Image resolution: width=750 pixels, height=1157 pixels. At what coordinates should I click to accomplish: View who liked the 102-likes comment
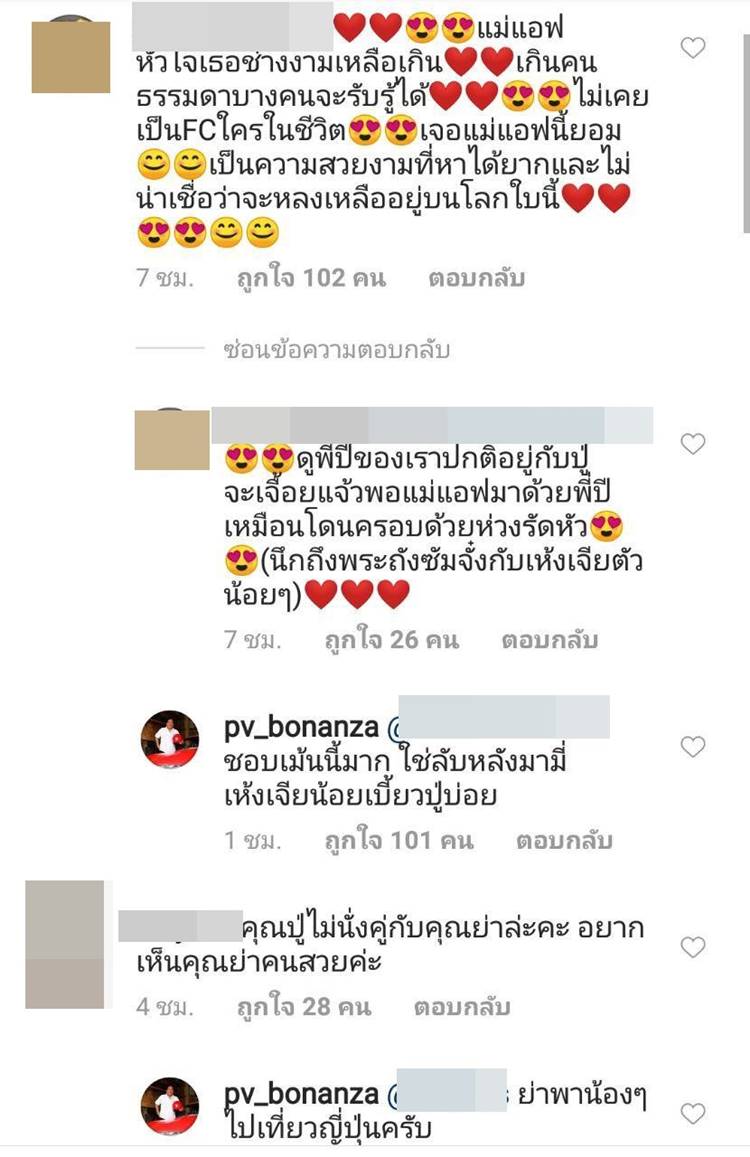click(x=311, y=278)
